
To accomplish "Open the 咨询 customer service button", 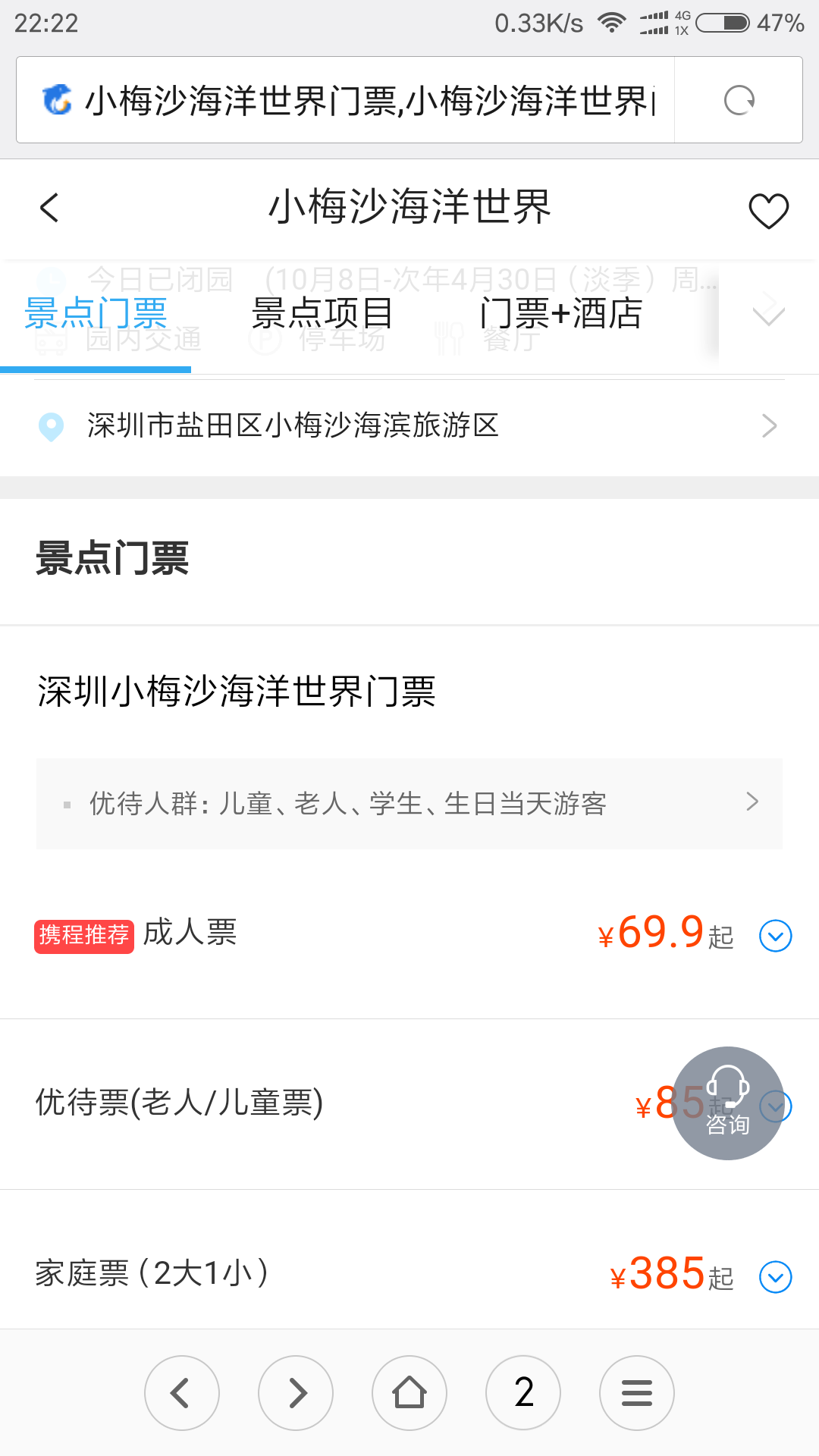I will click(728, 1103).
